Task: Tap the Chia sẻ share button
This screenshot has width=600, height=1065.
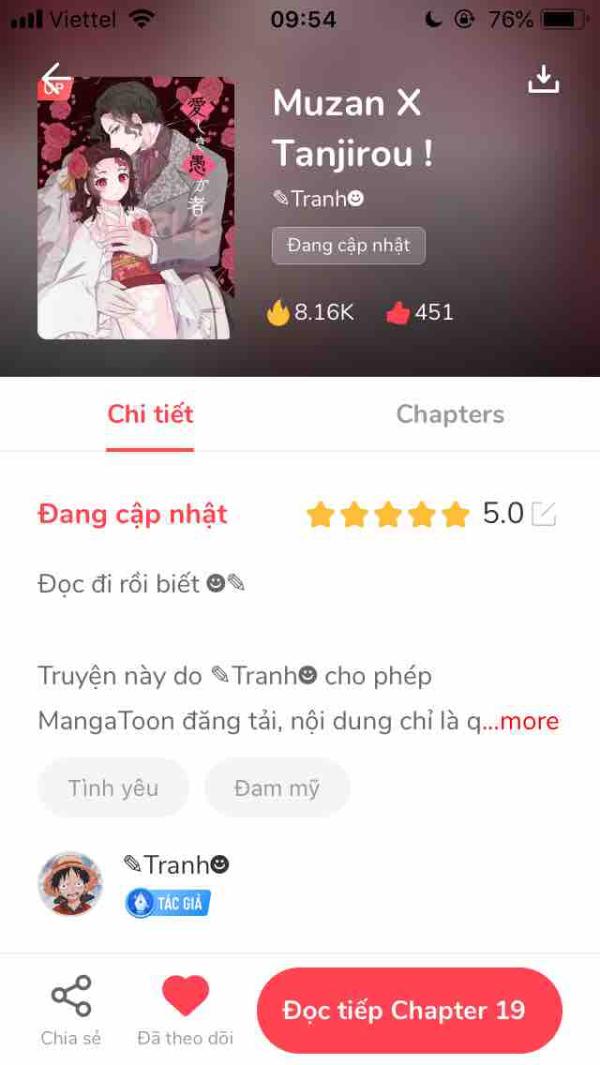Action: [71, 1009]
